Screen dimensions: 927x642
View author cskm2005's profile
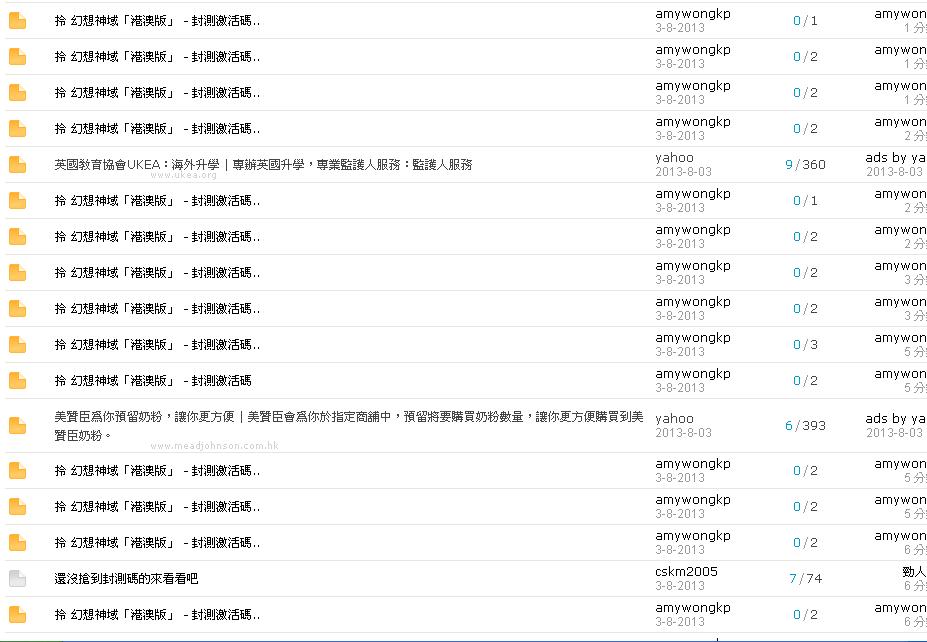tap(686, 572)
